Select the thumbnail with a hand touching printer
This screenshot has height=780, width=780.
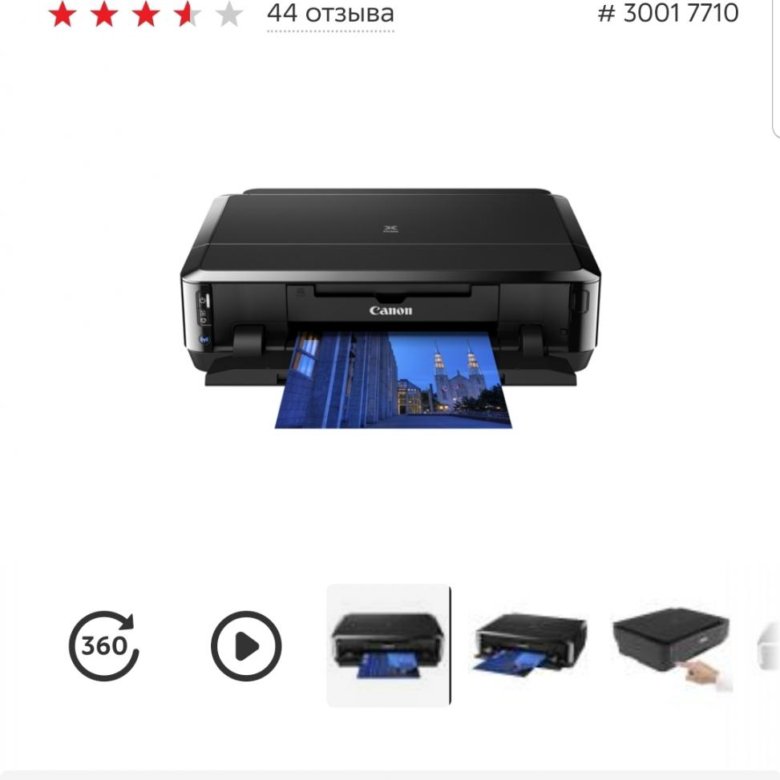(672, 646)
